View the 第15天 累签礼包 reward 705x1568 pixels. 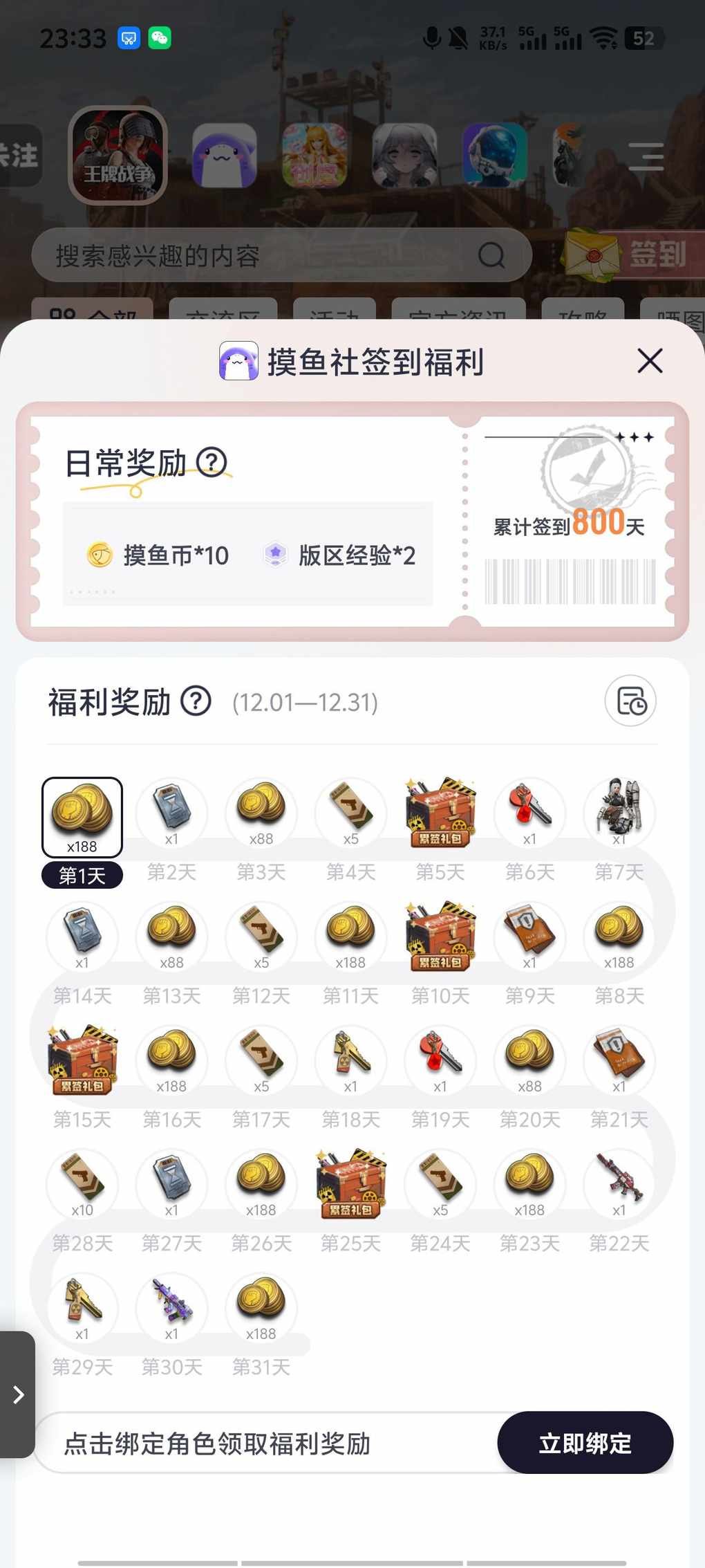click(x=82, y=1060)
